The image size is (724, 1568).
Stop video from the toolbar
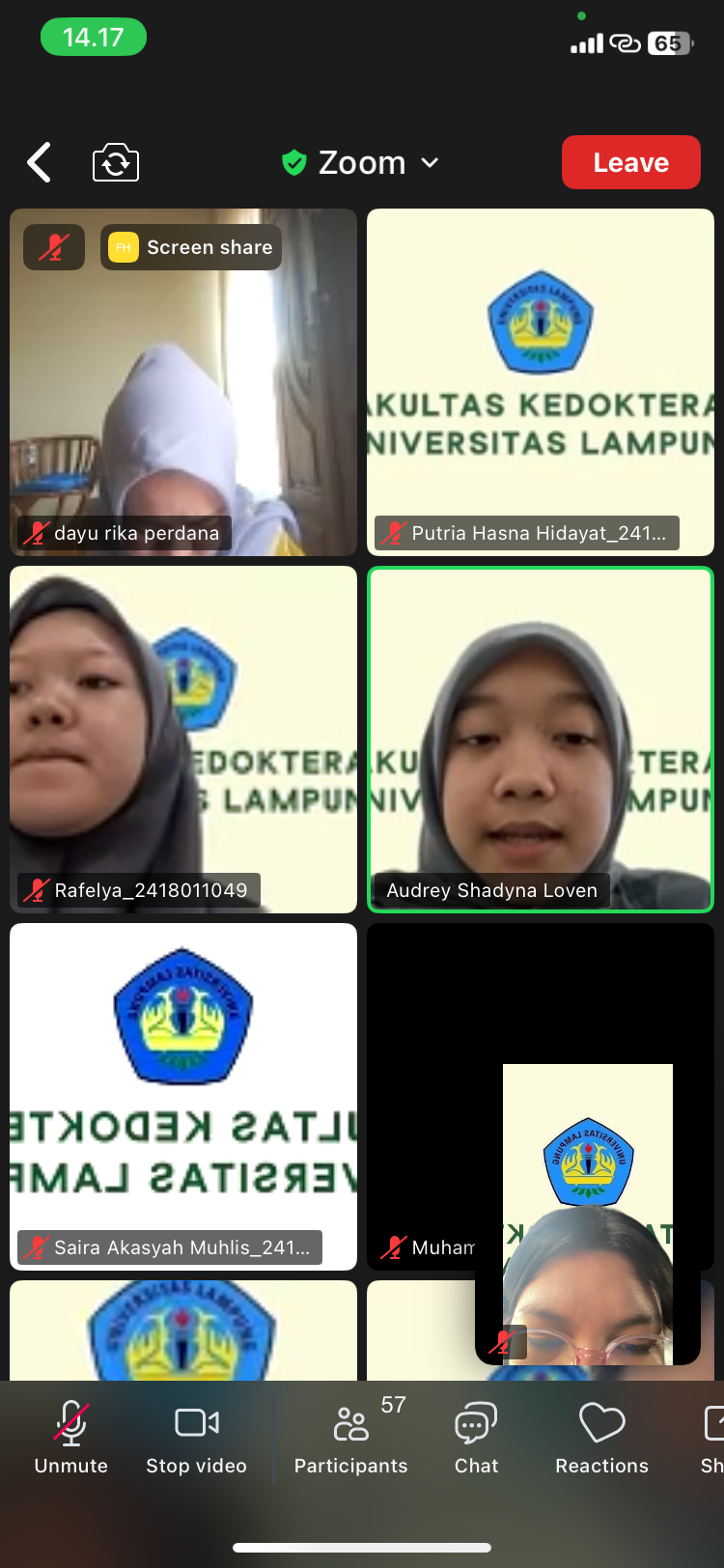[x=197, y=1437]
